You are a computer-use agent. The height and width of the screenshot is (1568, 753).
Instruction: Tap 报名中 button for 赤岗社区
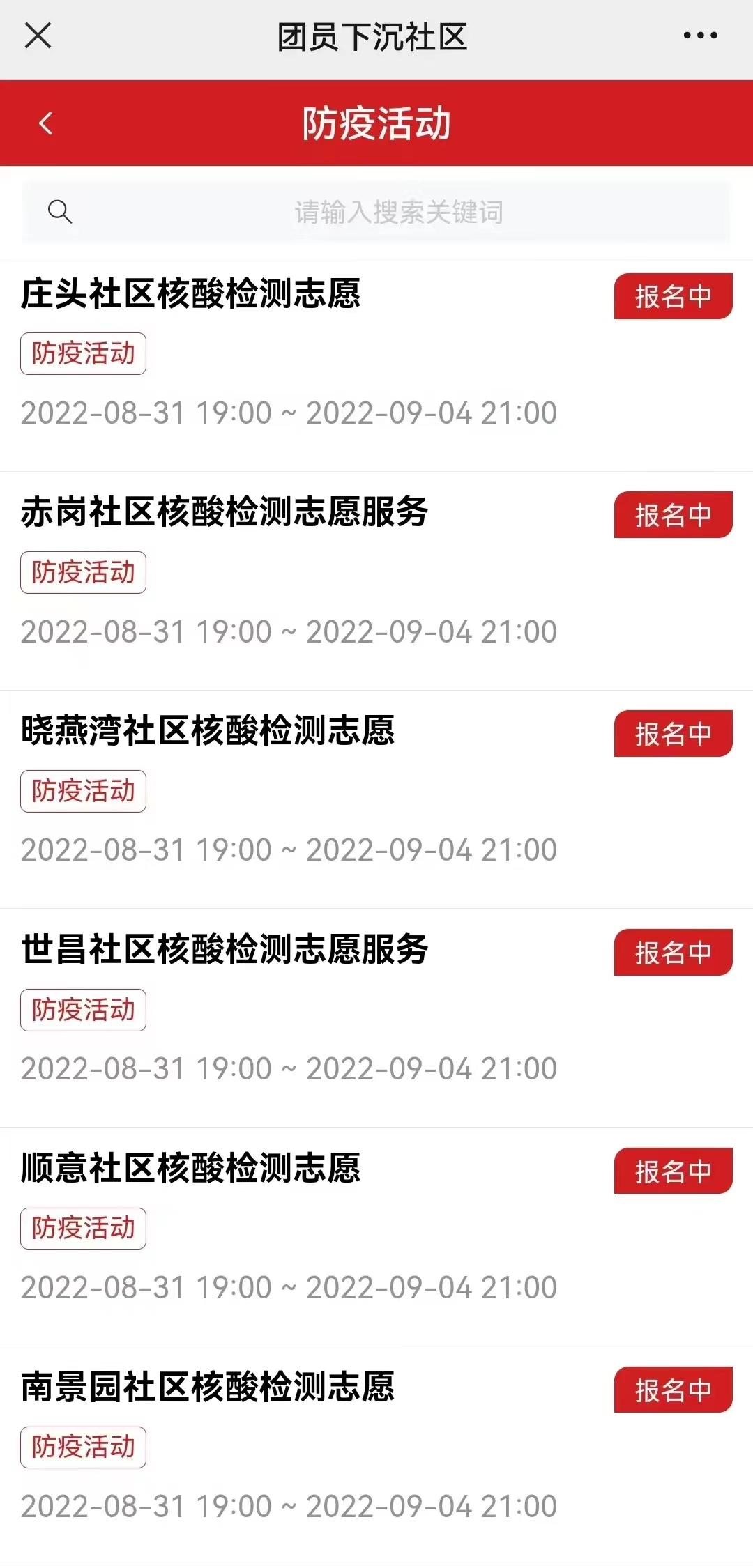click(x=673, y=515)
